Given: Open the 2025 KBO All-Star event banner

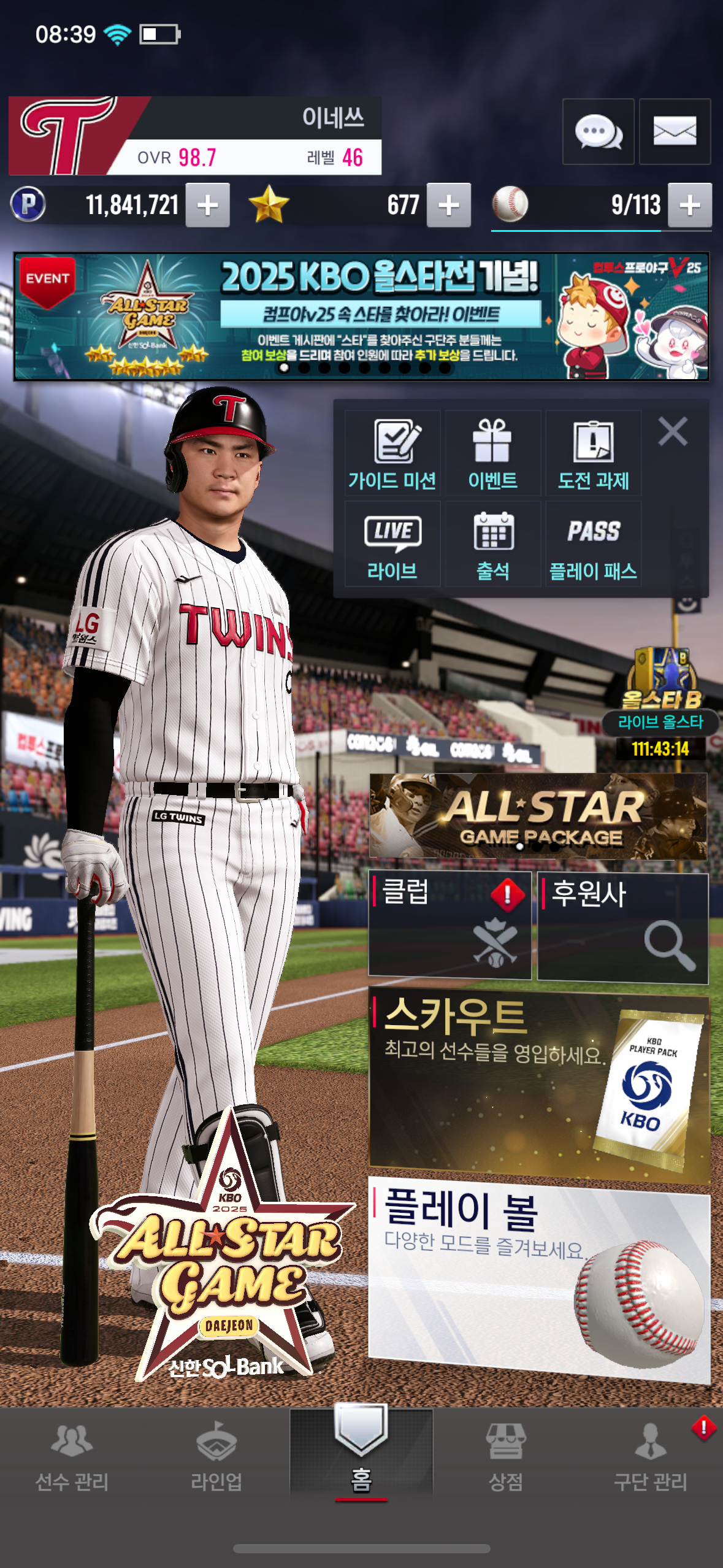Looking at the screenshot, I should click(x=362, y=316).
